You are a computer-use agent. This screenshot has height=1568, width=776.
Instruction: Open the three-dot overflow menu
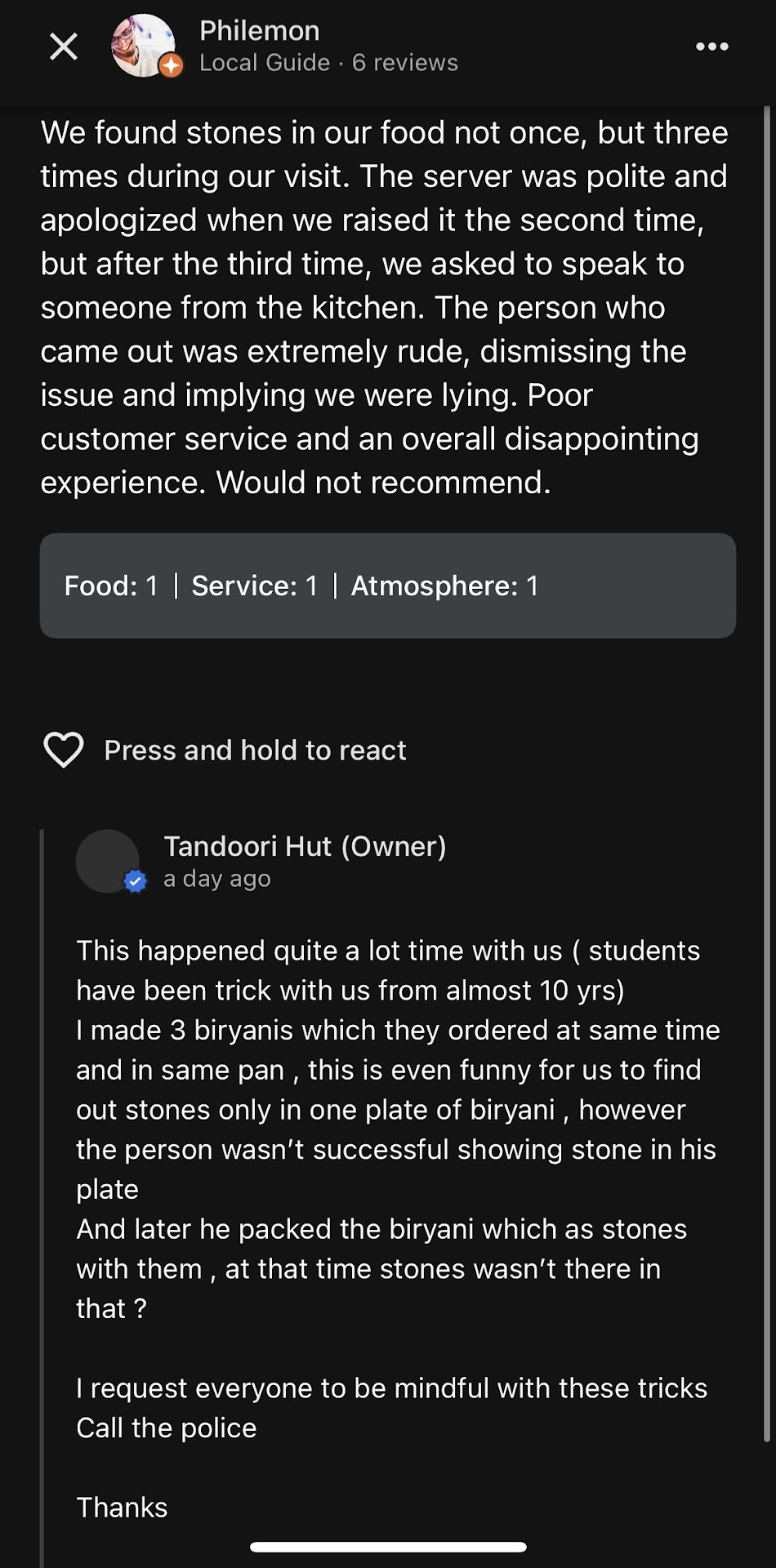711,47
